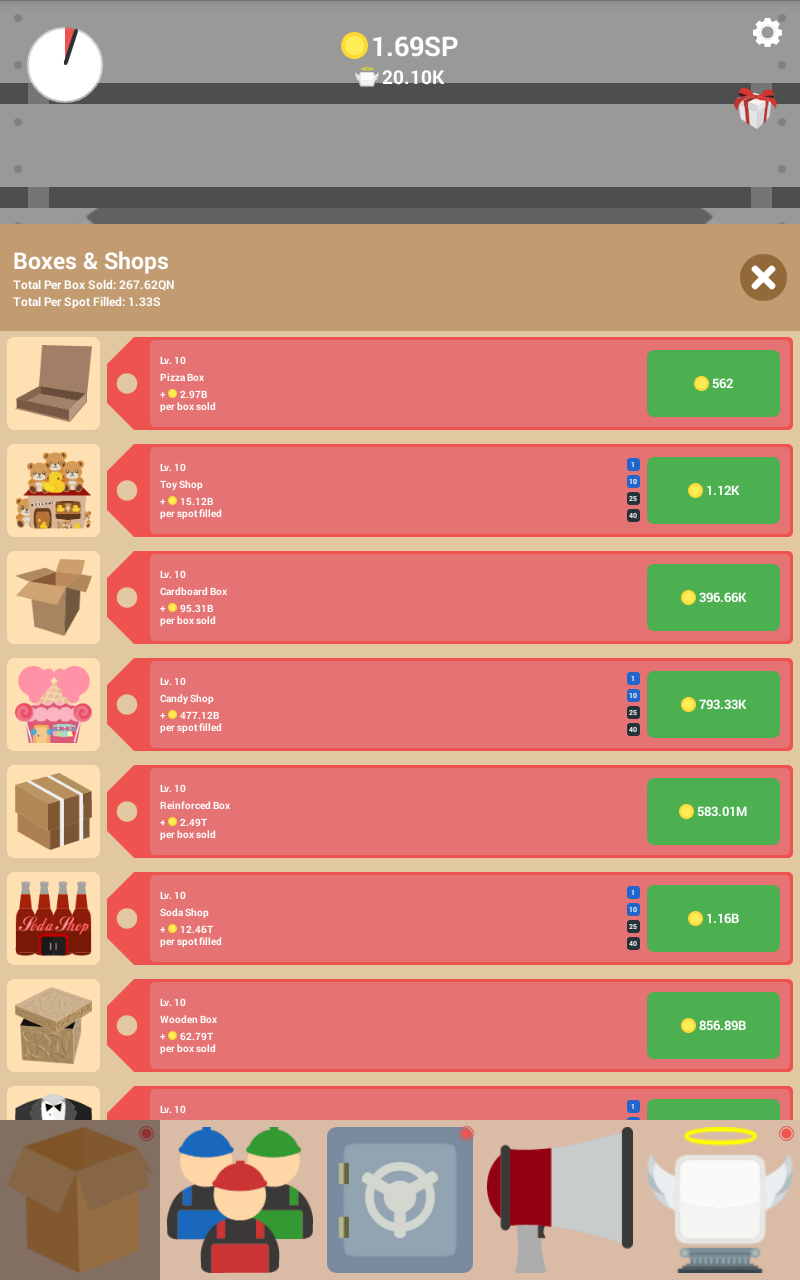
Task: Switch to the workers tab
Action: (x=240, y=1200)
